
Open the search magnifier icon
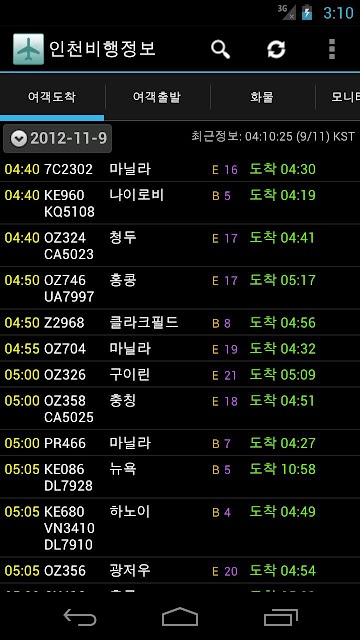click(220, 49)
